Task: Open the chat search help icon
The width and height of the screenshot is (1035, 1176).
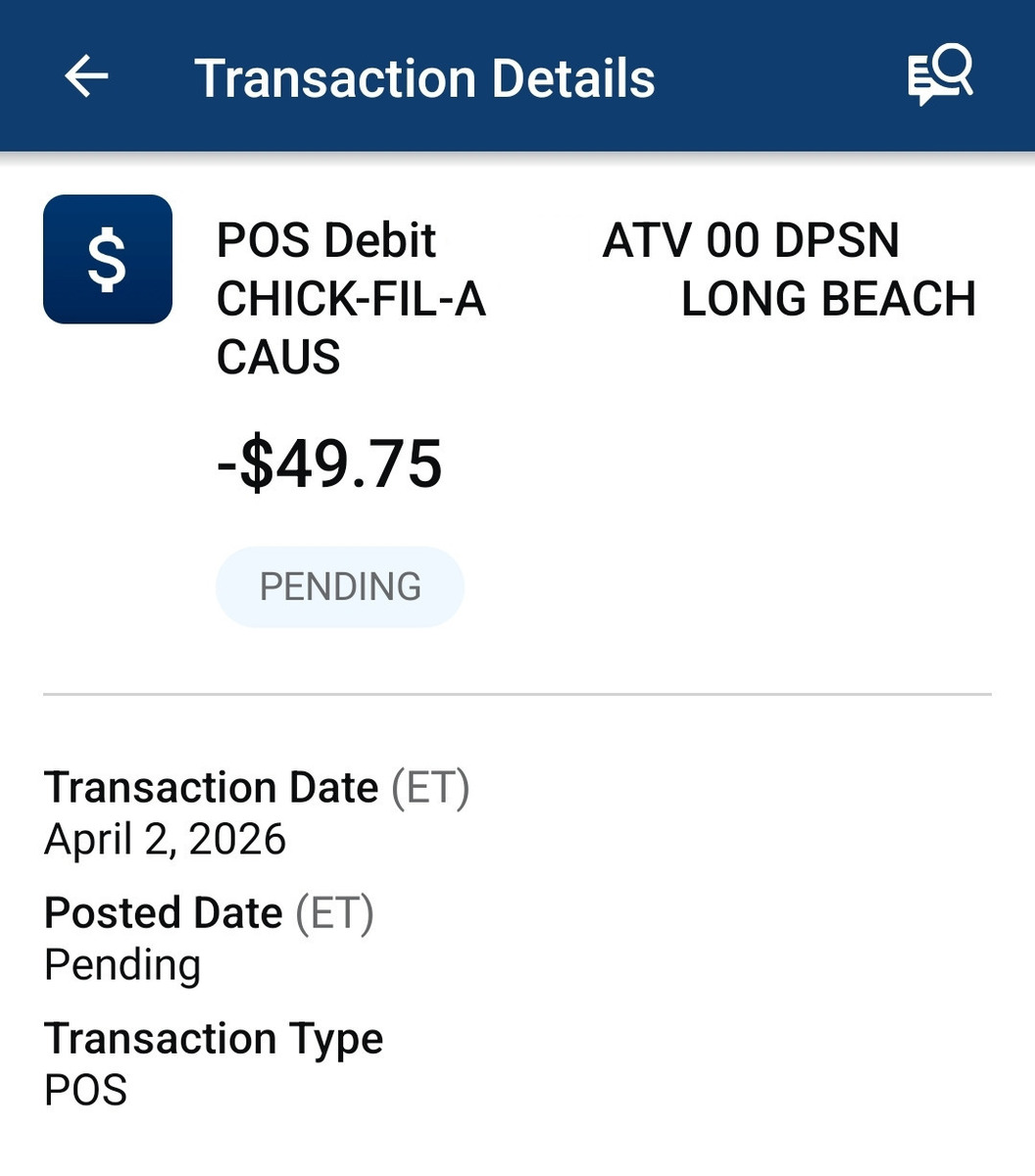Action: click(x=939, y=75)
